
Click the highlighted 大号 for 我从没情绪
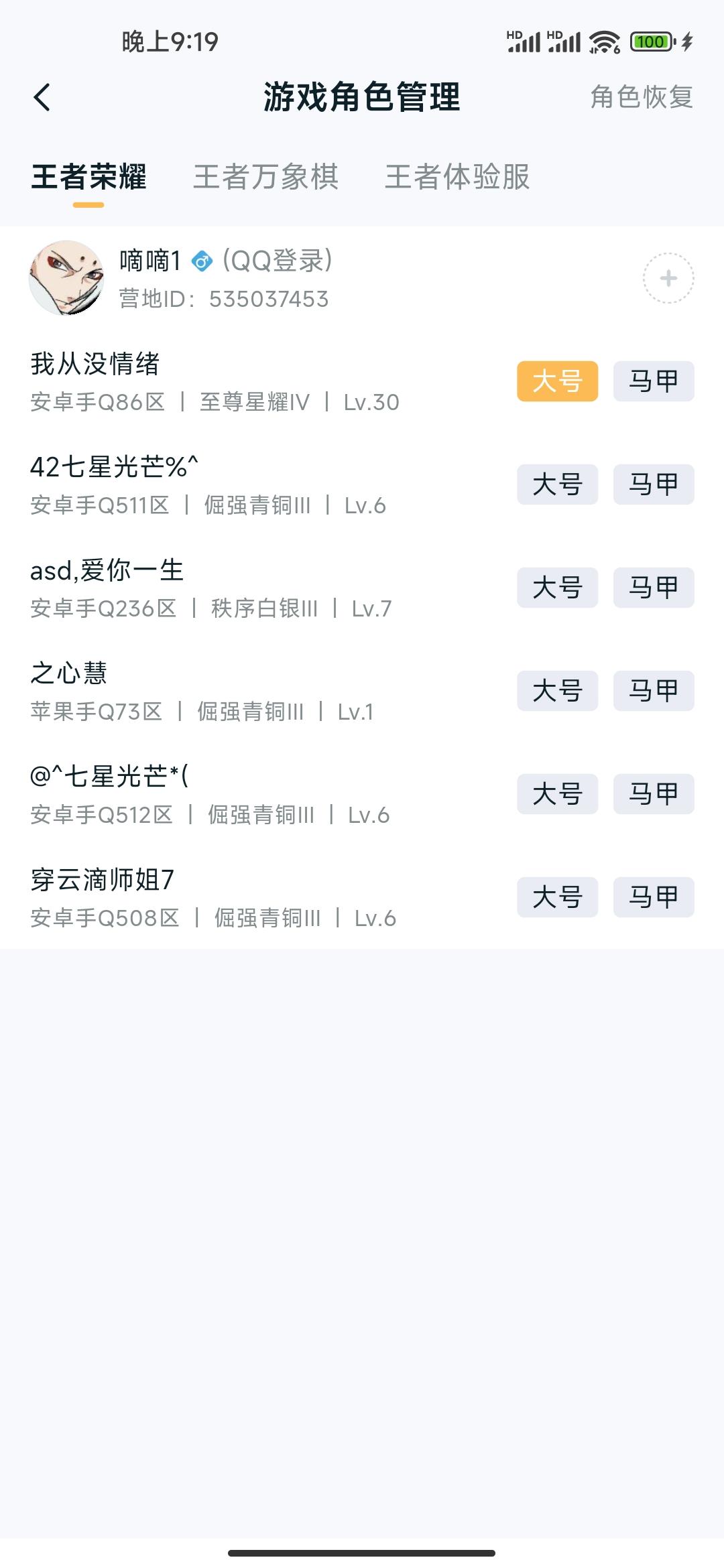point(558,381)
